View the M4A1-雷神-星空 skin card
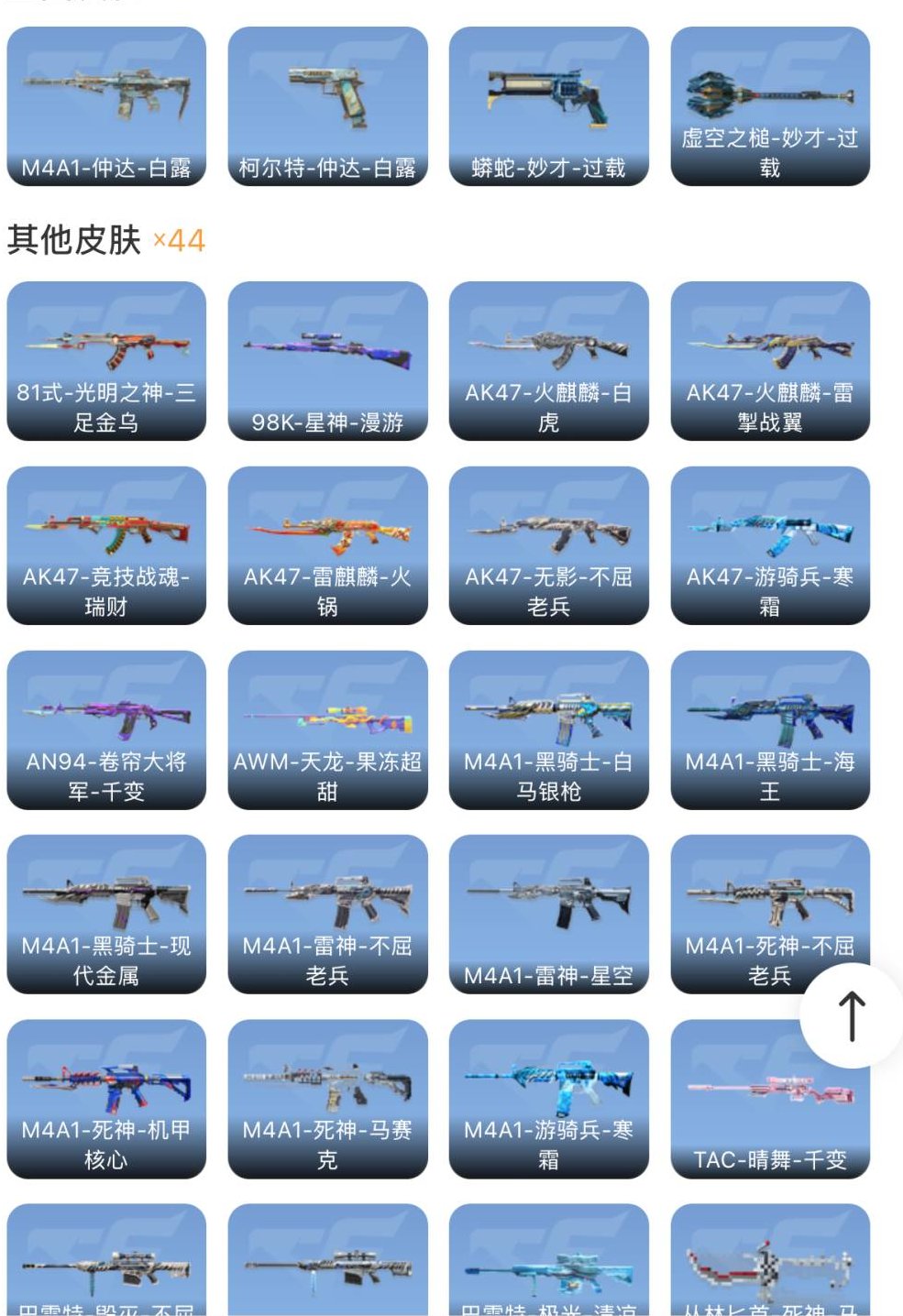 point(550,915)
